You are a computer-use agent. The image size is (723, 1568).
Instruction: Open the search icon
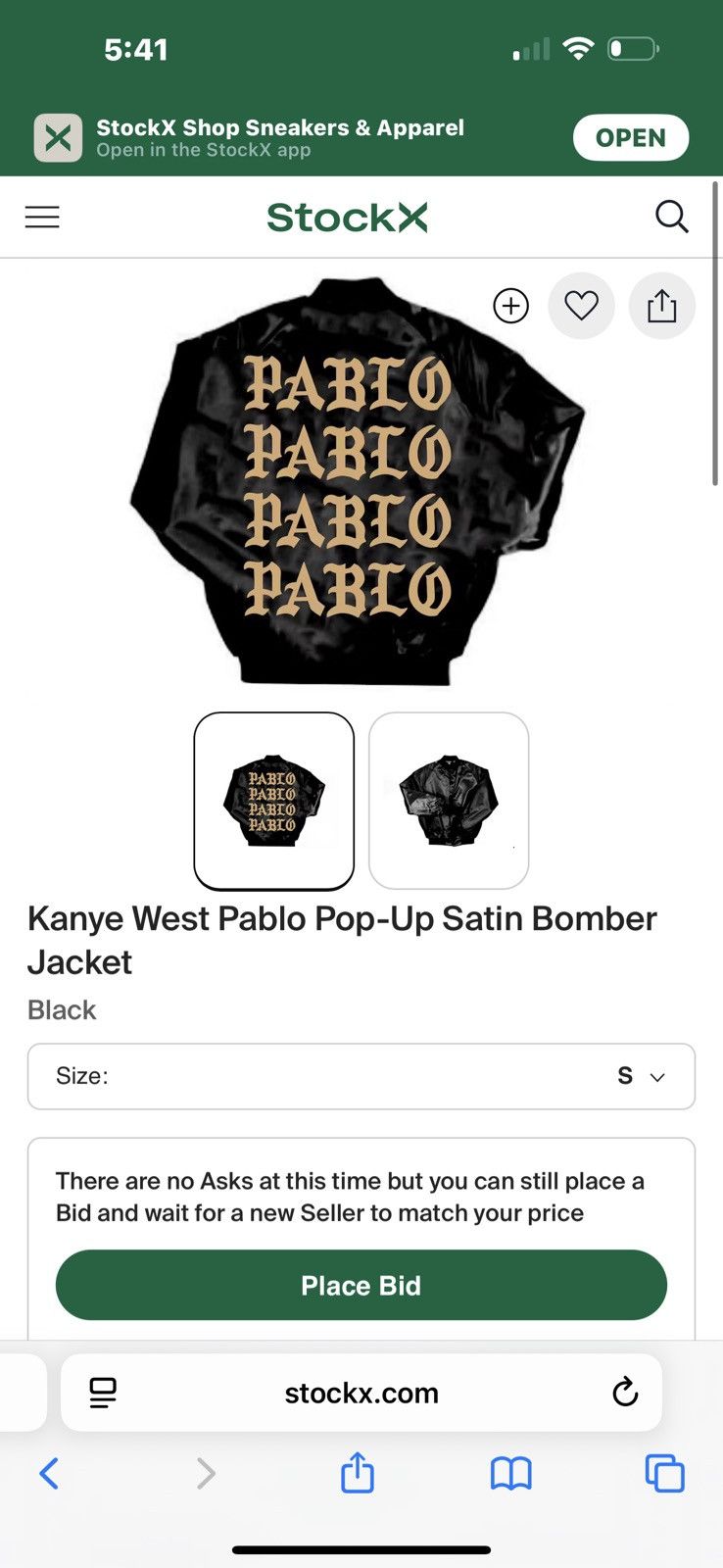[671, 217]
